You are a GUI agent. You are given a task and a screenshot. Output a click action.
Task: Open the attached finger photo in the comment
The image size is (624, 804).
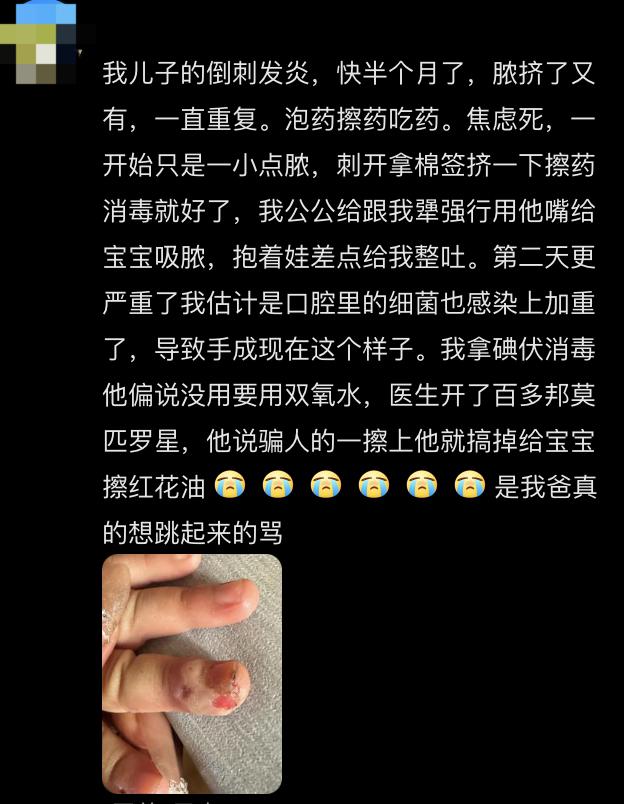point(192,673)
